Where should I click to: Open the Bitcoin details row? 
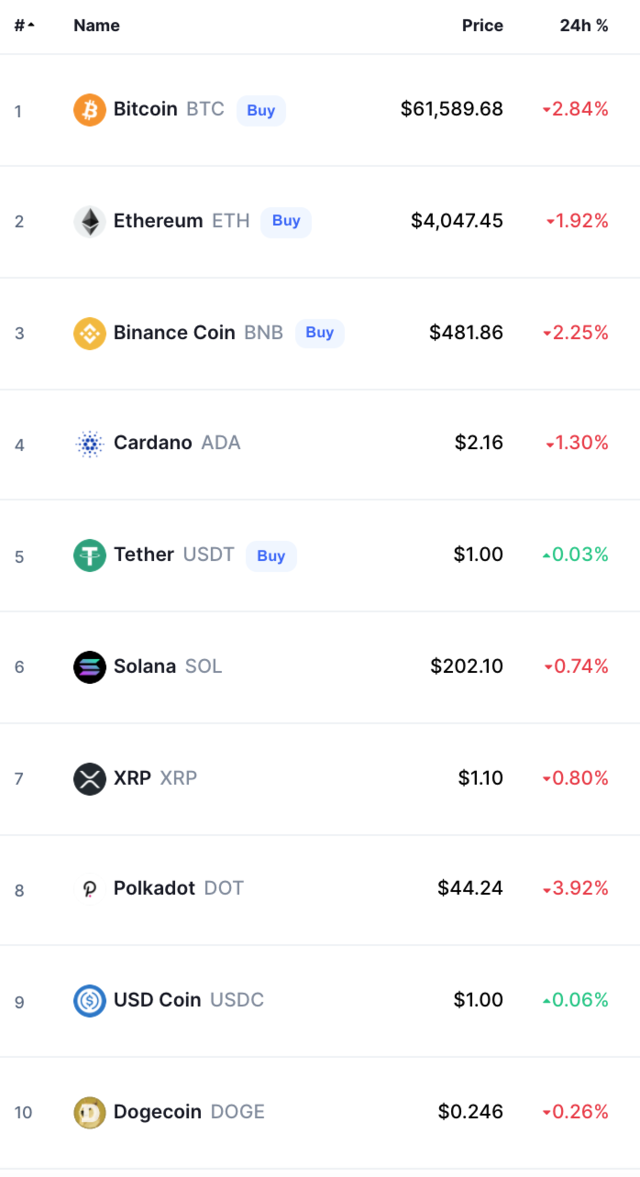point(320,110)
